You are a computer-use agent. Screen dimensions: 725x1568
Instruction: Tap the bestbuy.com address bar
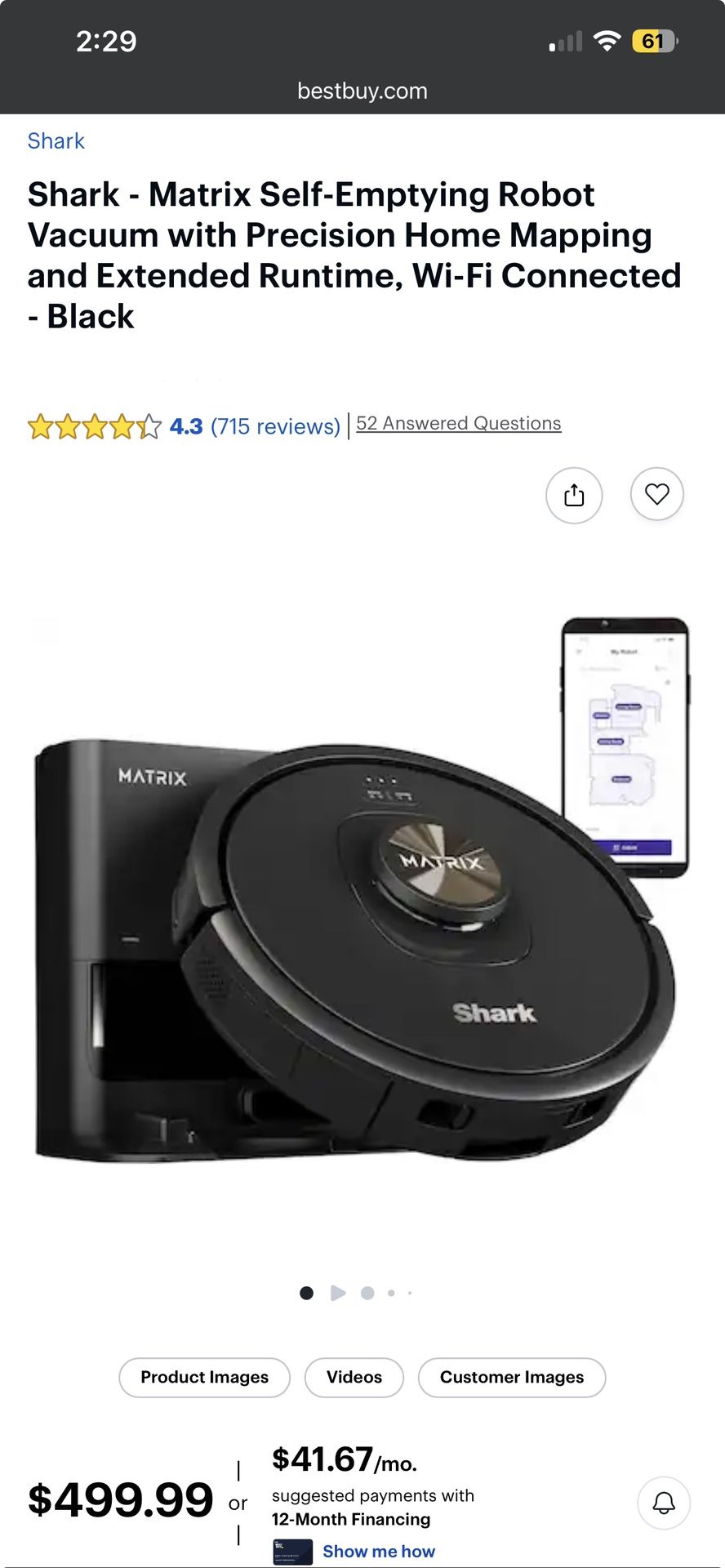[362, 91]
